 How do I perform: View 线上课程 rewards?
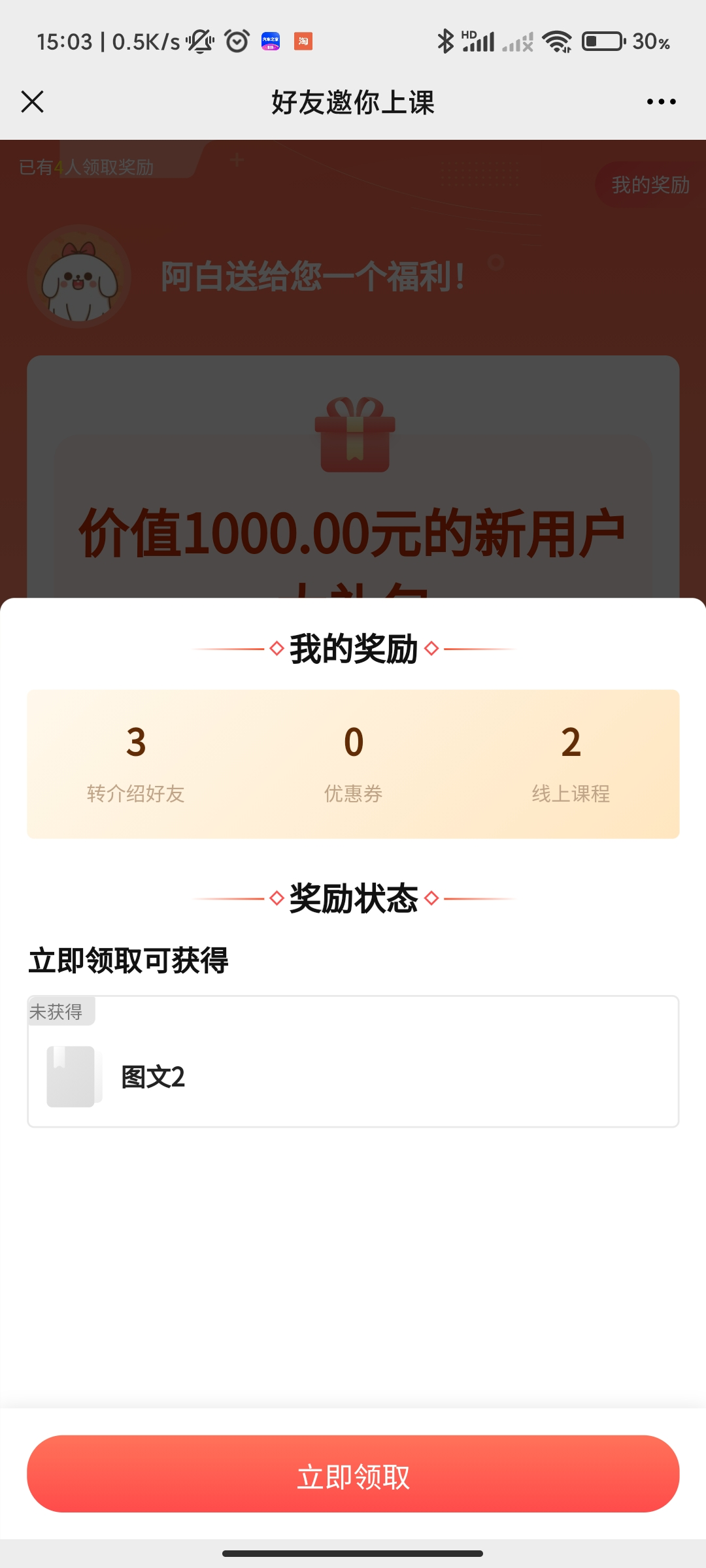click(571, 763)
